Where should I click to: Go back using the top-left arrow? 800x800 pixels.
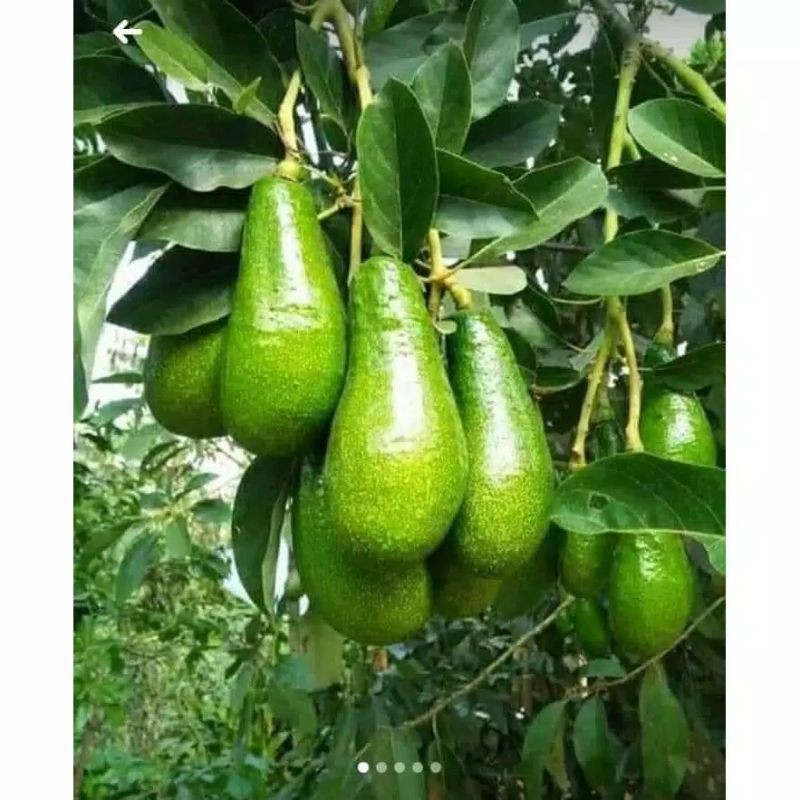pos(126,32)
